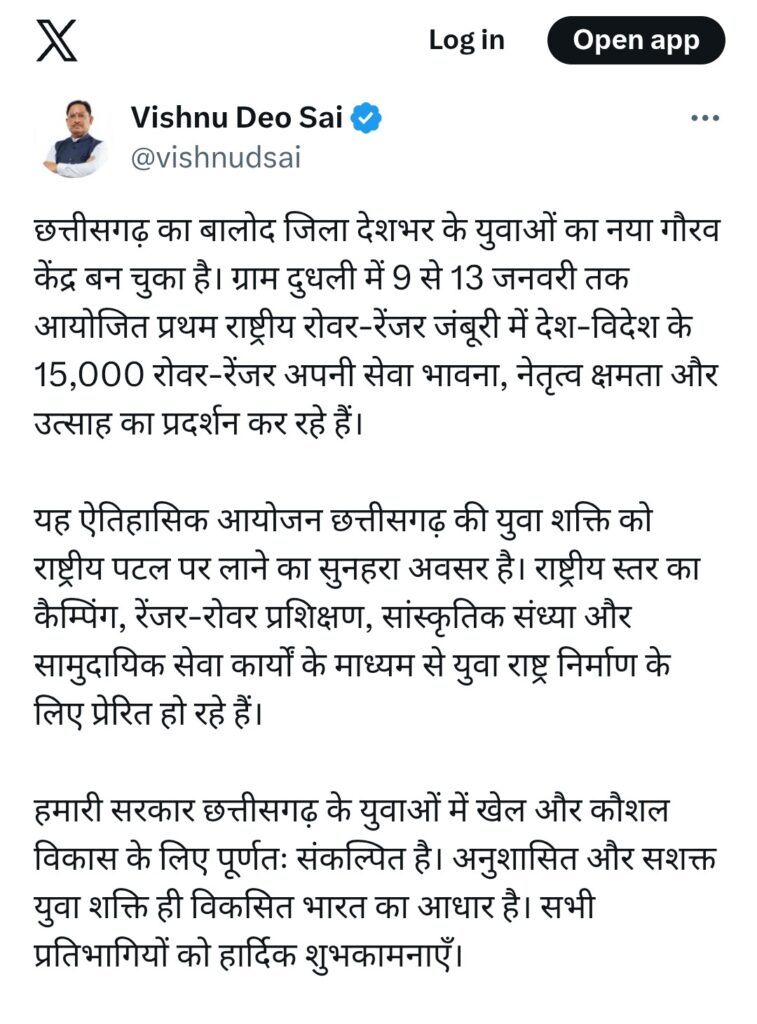Viewport: 757px width, 1024px height.
Task: Tap the X logo home icon
Action: 55,41
